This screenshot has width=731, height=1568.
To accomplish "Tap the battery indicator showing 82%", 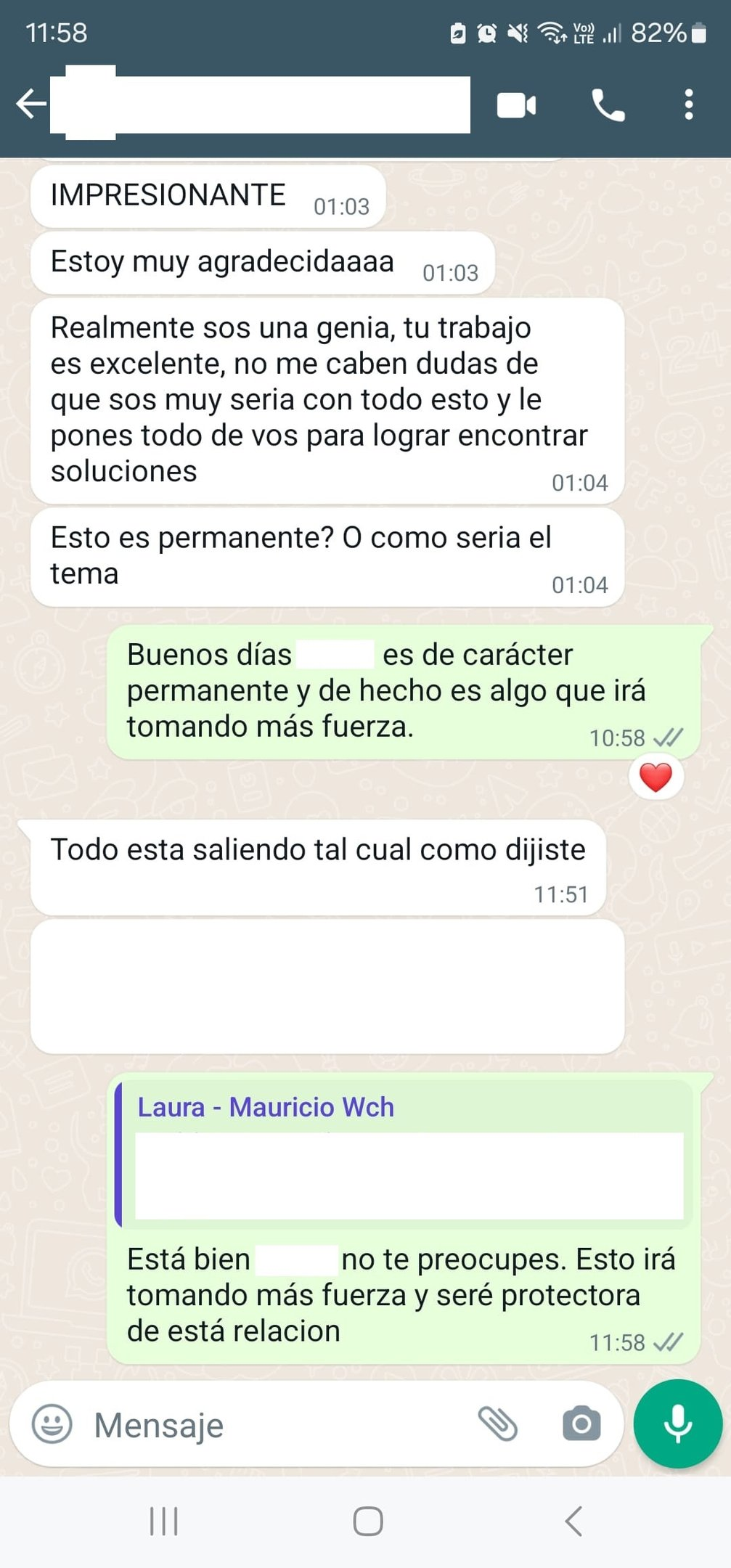I will [661, 33].
